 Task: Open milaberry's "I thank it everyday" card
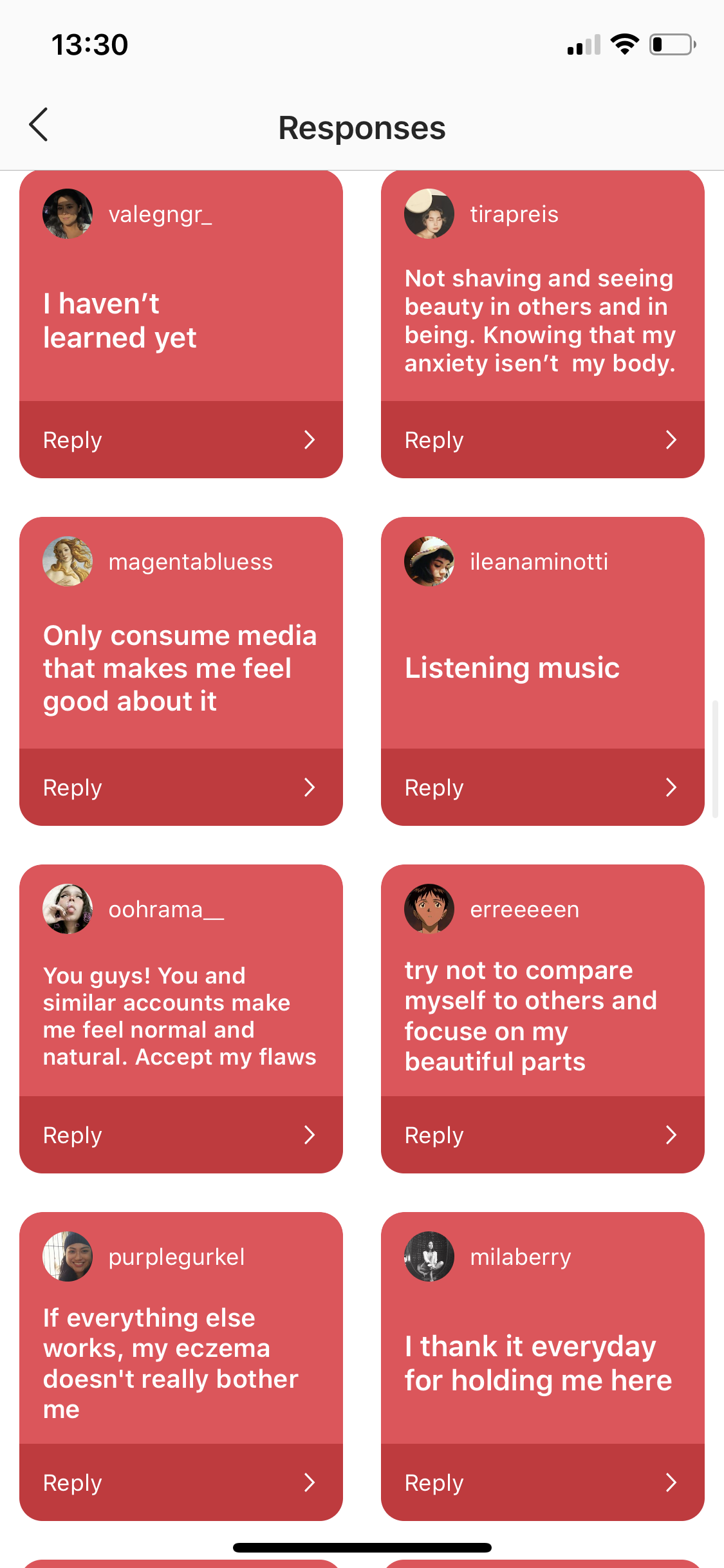click(542, 1363)
